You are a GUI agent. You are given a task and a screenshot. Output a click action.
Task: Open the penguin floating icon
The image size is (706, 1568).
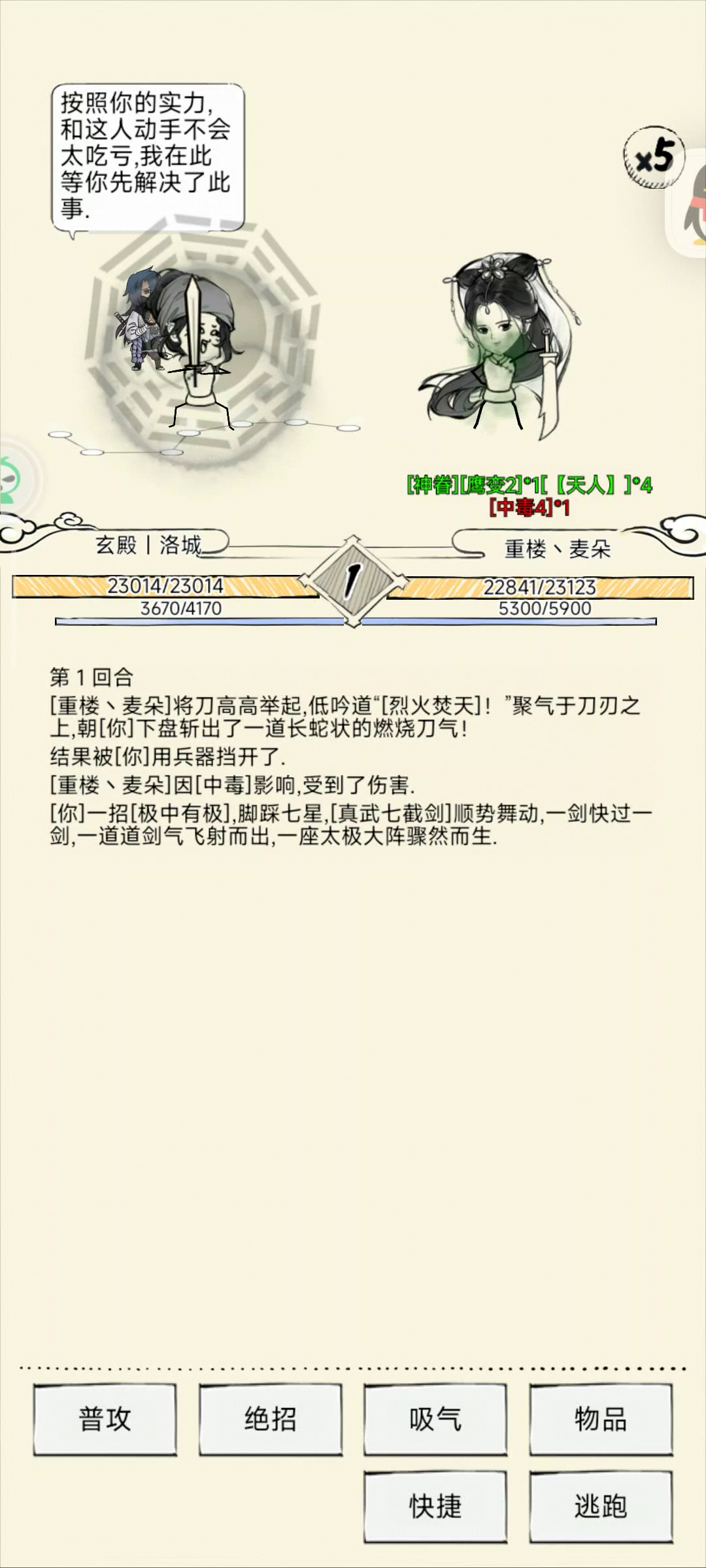[693, 204]
